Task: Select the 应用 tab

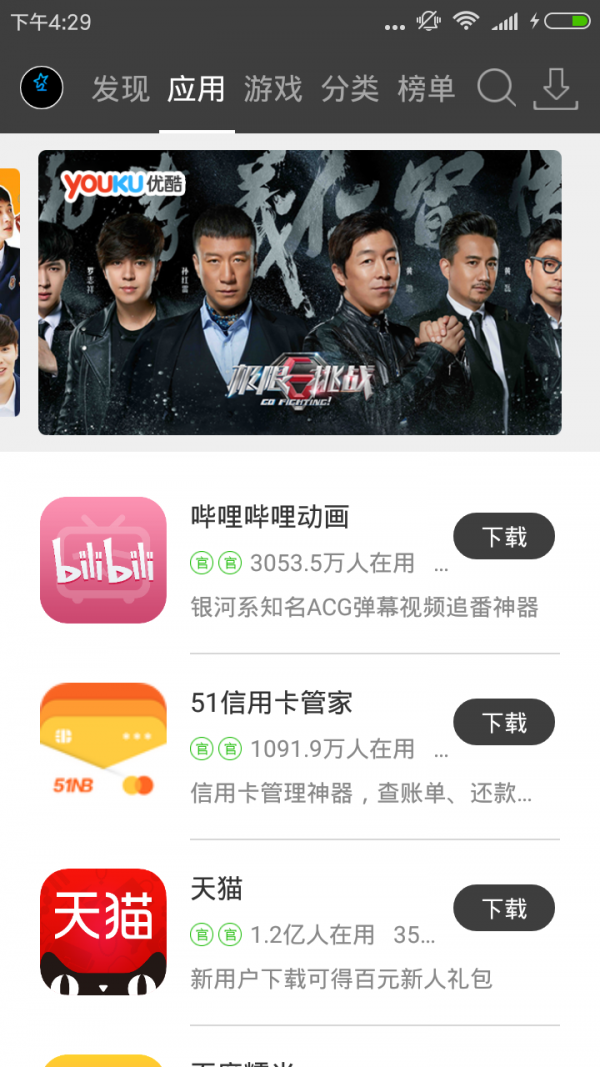Action: (x=196, y=89)
